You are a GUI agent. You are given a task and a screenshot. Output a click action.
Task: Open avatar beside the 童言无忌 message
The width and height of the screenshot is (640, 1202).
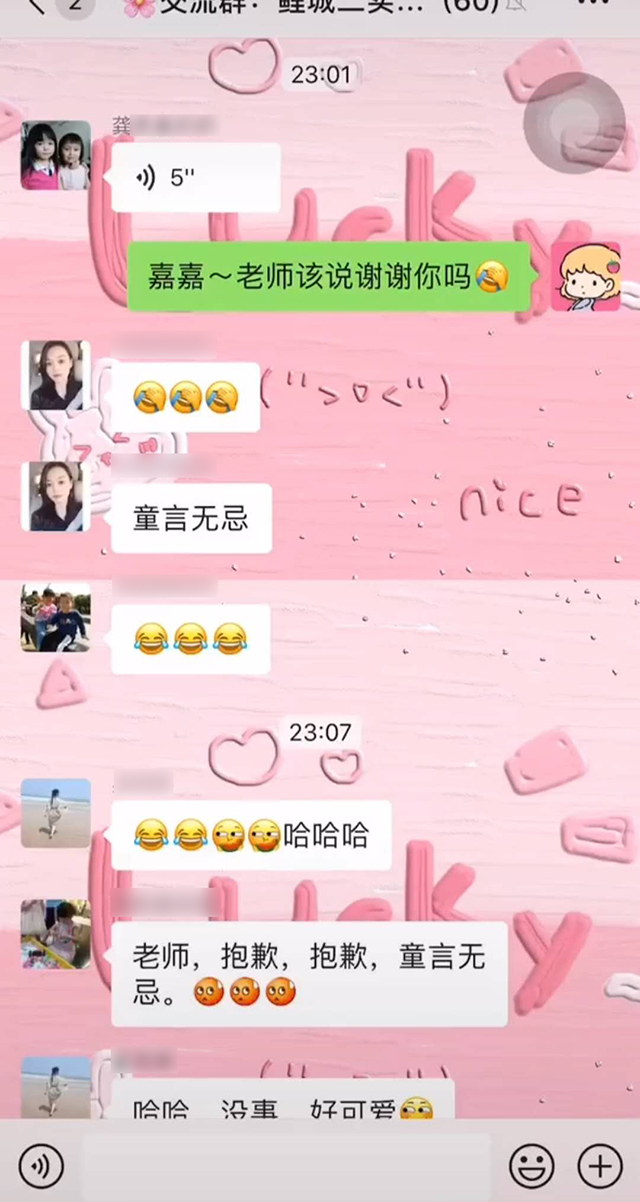tap(56, 496)
